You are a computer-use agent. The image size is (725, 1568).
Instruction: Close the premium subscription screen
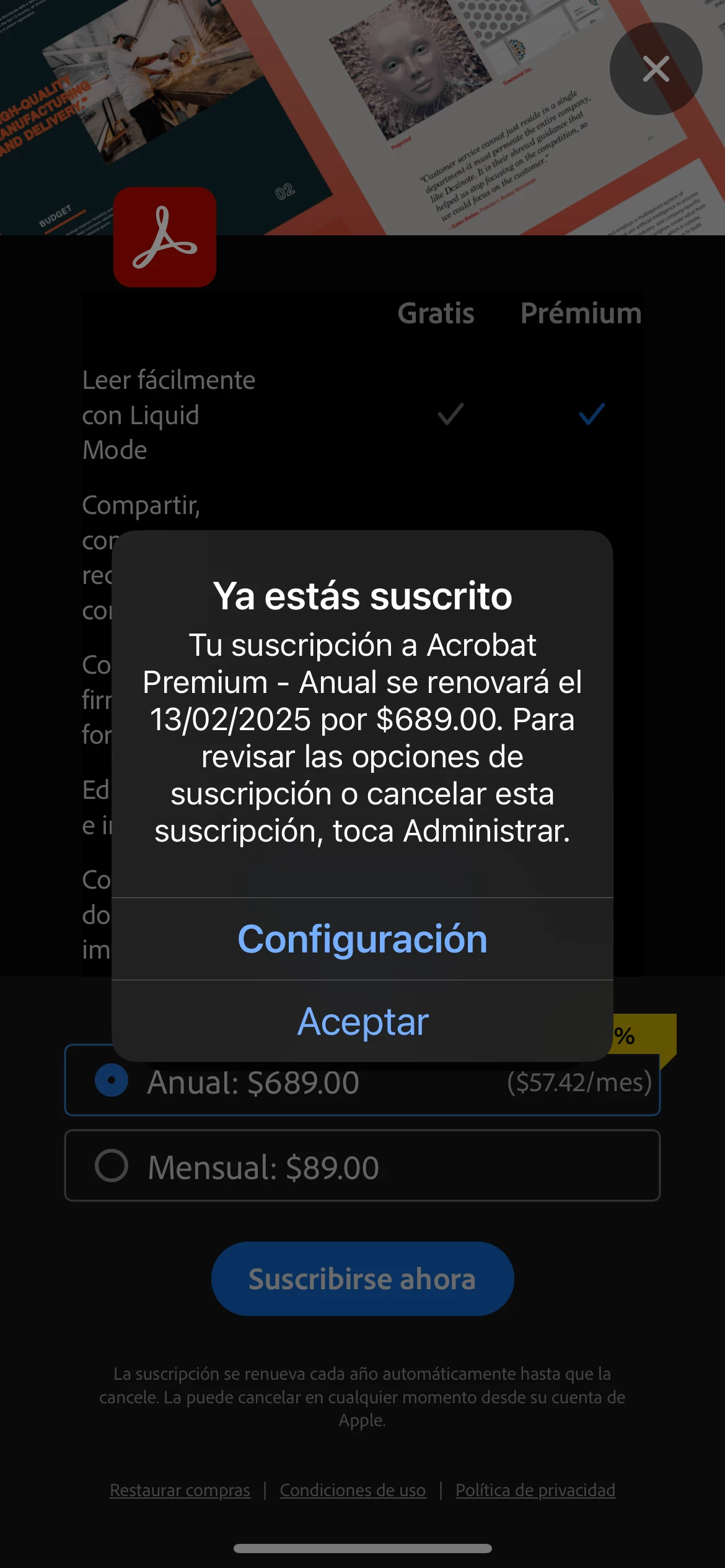click(x=656, y=69)
